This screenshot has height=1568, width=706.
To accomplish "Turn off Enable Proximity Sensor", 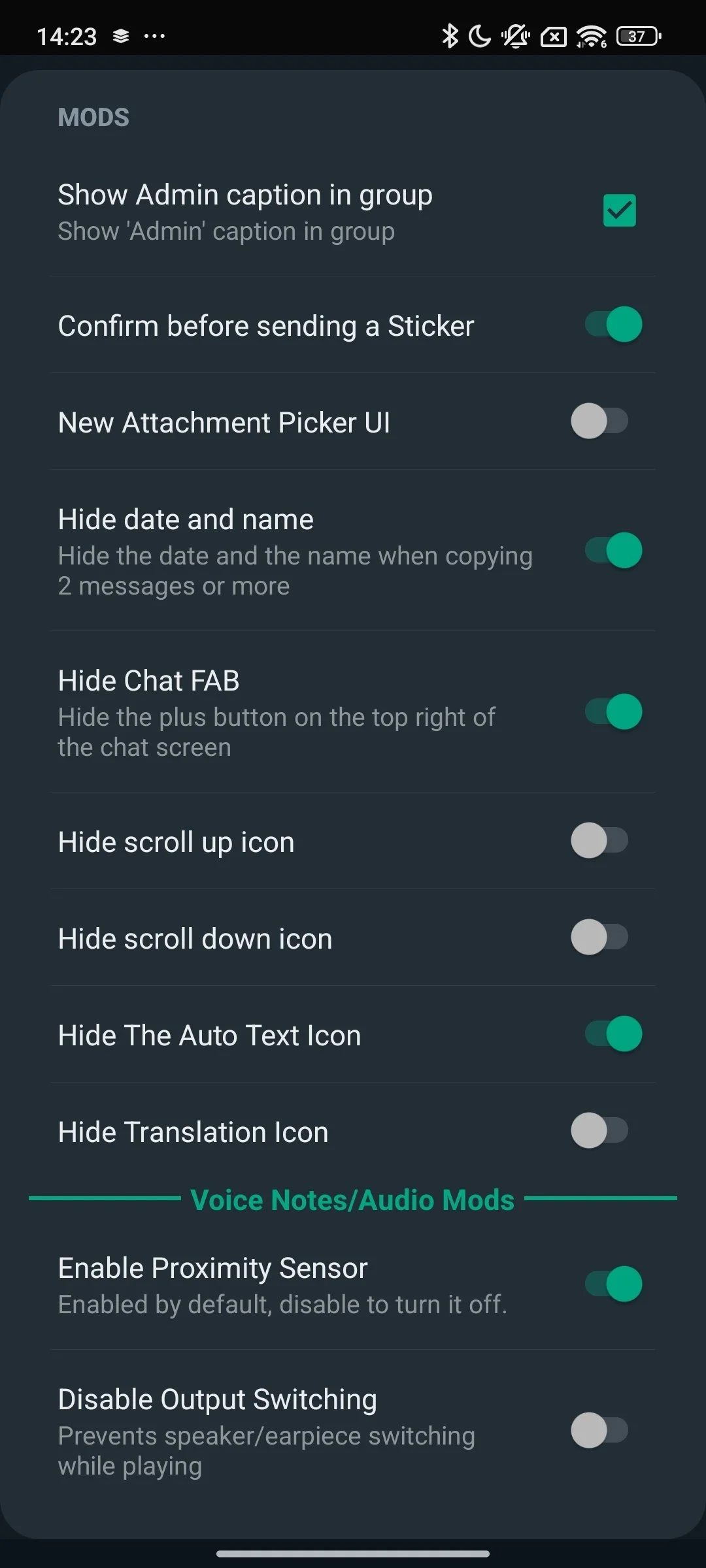I will (x=613, y=1284).
